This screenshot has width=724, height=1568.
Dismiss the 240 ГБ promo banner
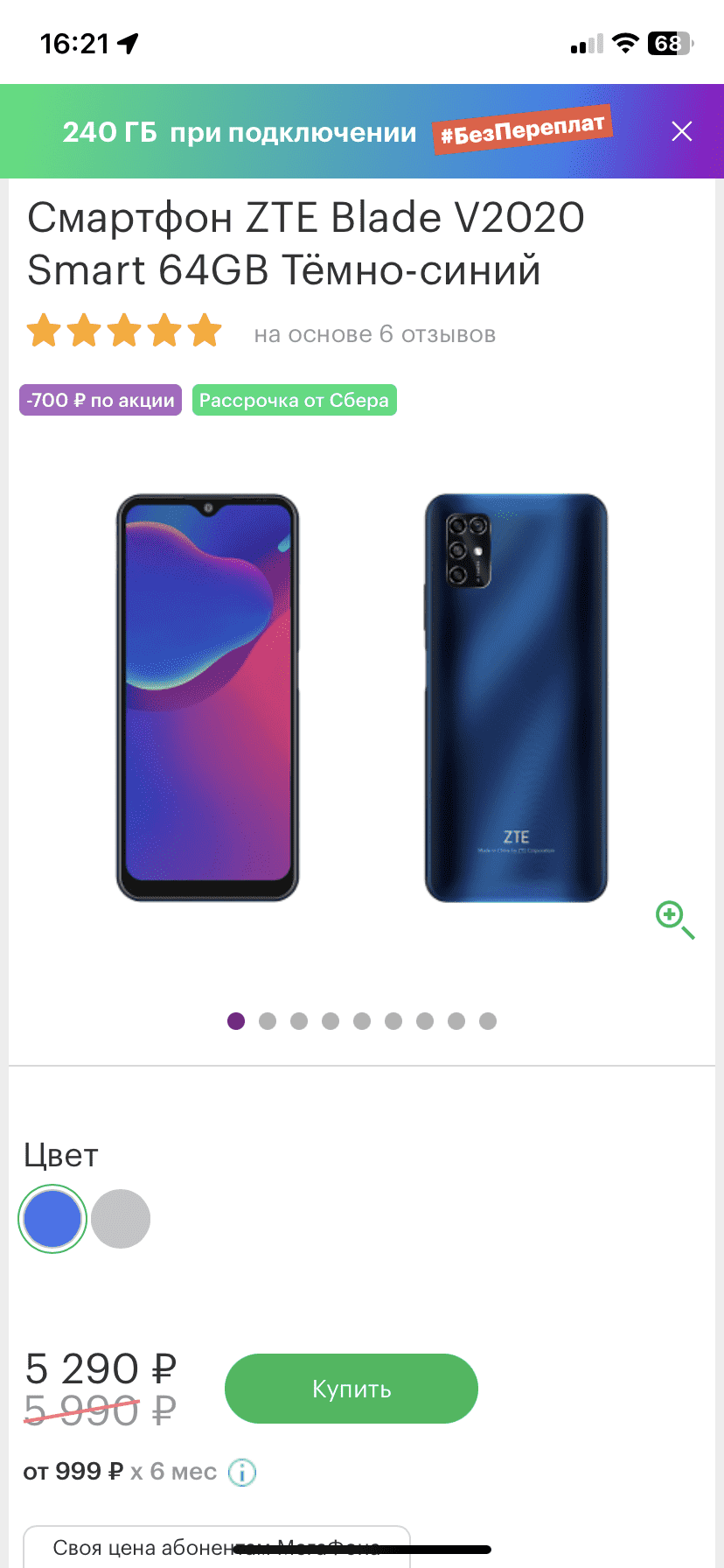pos(681,131)
